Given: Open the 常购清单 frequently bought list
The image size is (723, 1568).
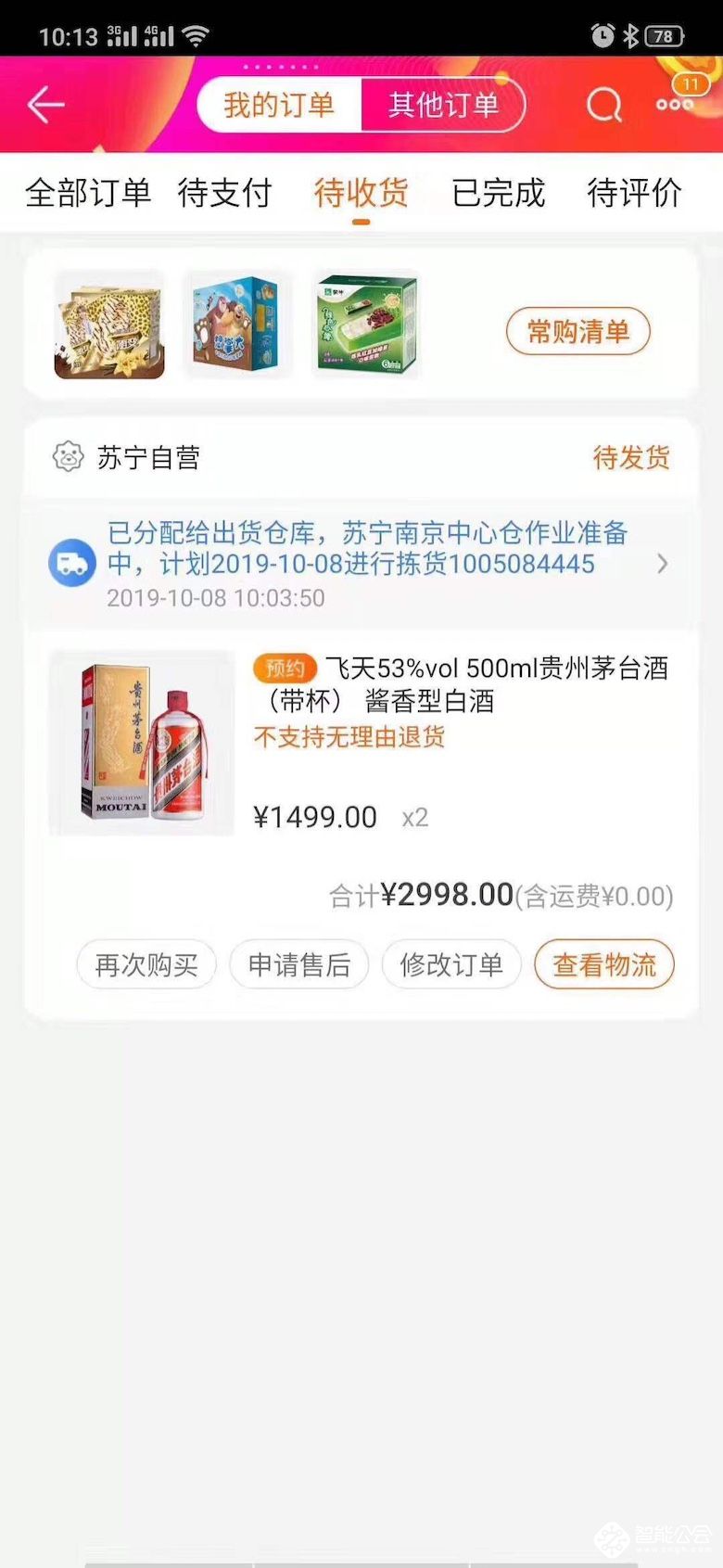Looking at the screenshot, I should 577,331.
